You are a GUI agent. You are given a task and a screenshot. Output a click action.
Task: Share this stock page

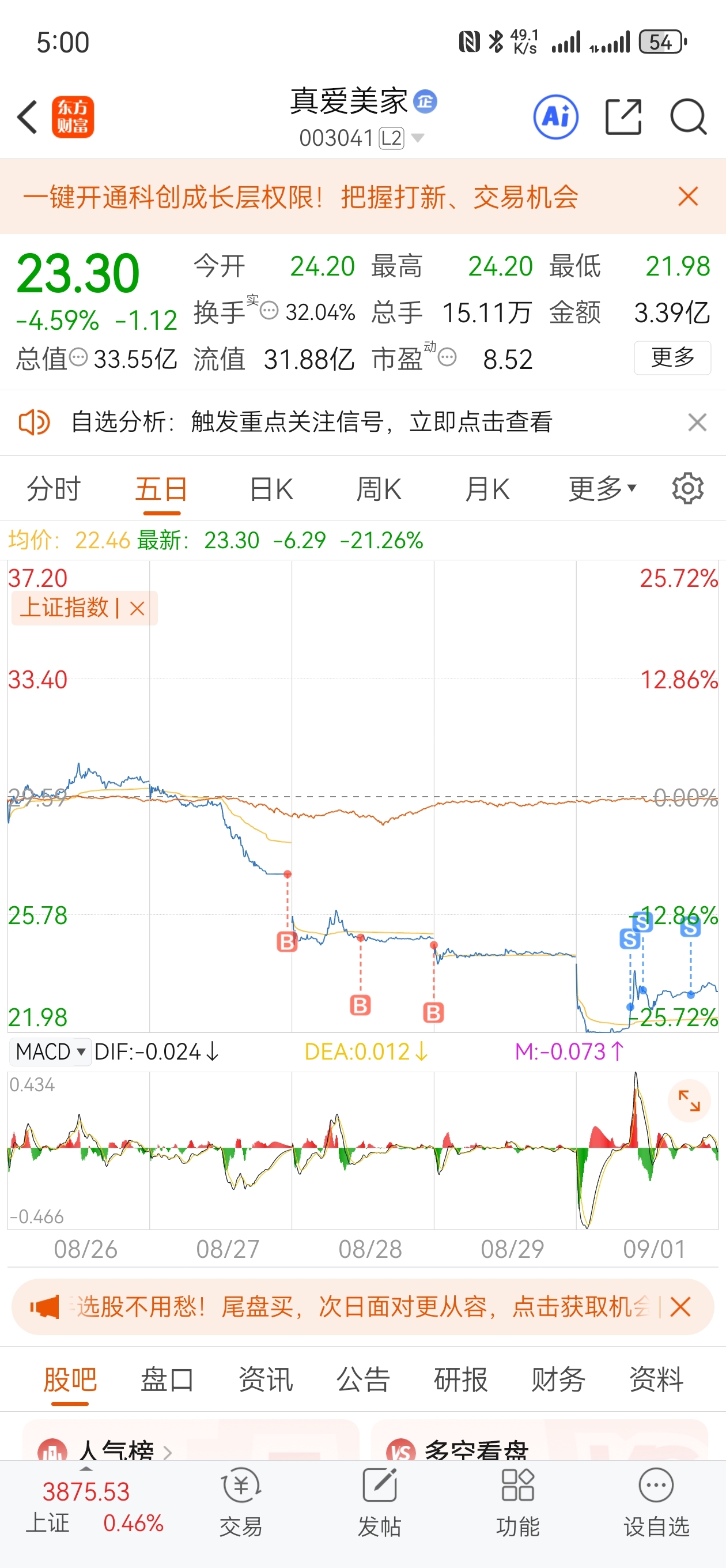624,117
